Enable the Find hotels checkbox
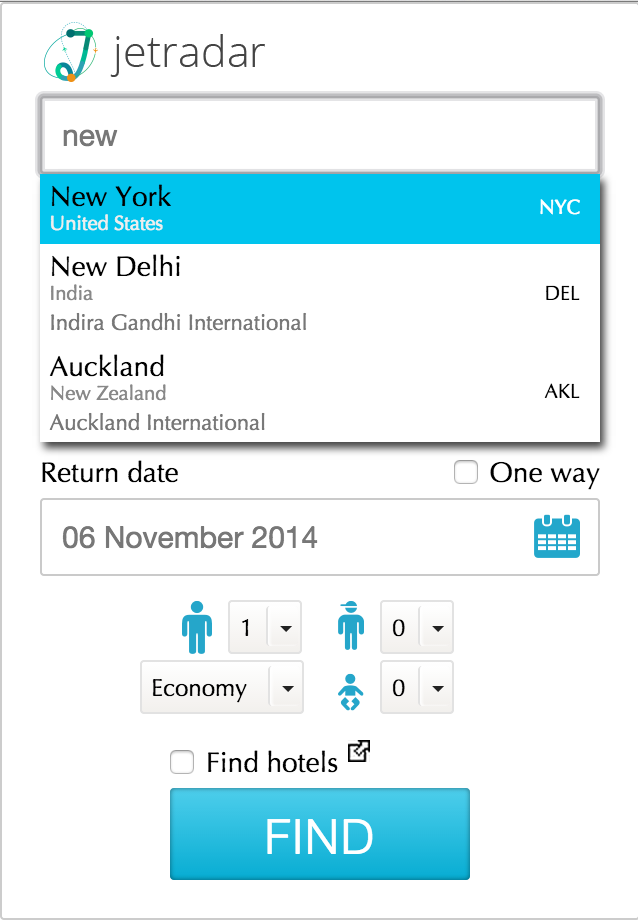Viewport: 638px width, 920px height. coord(182,763)
